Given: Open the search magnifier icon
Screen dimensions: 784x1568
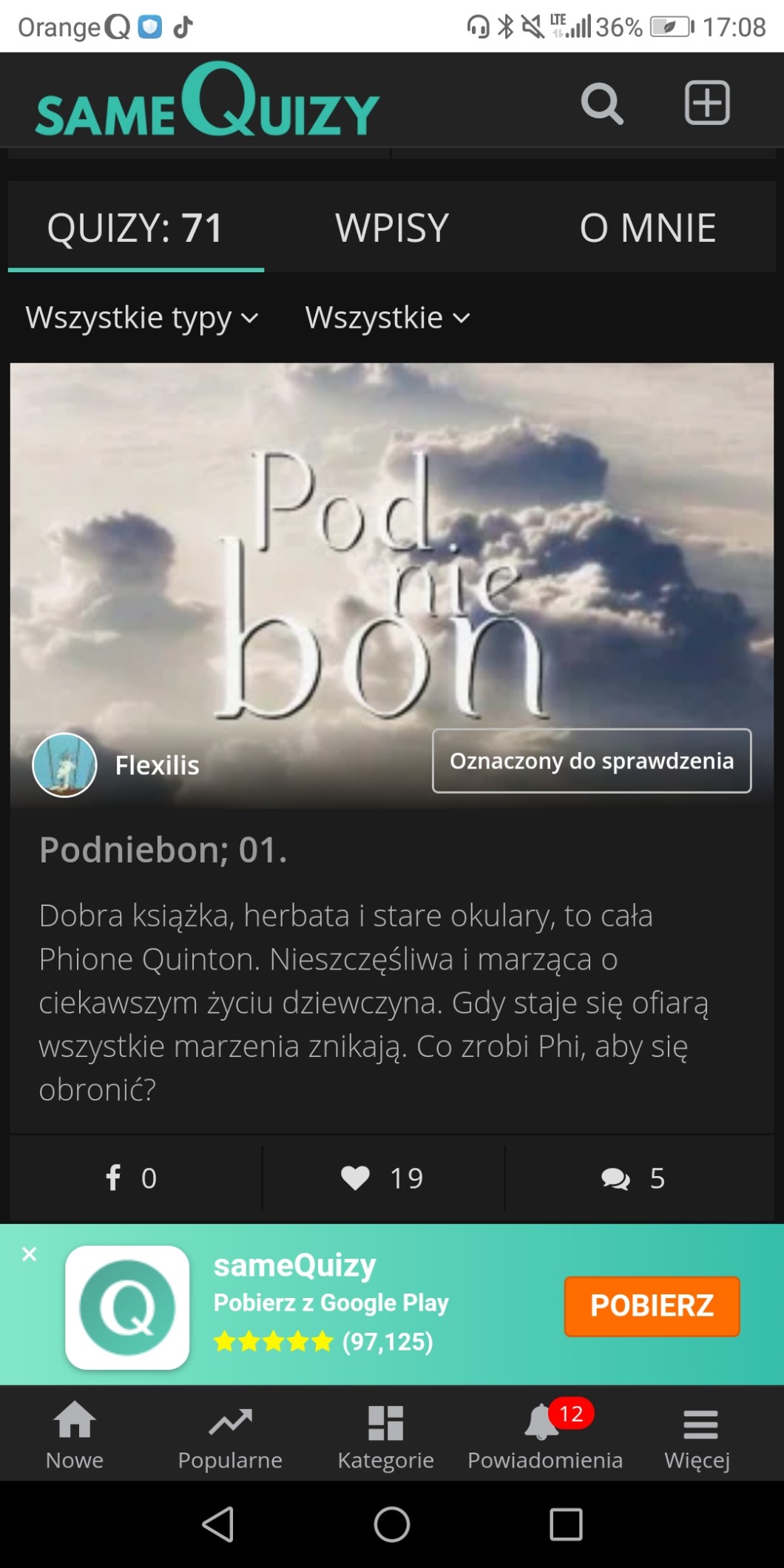Looking at the screenshot, I should (x=601, y=103).
